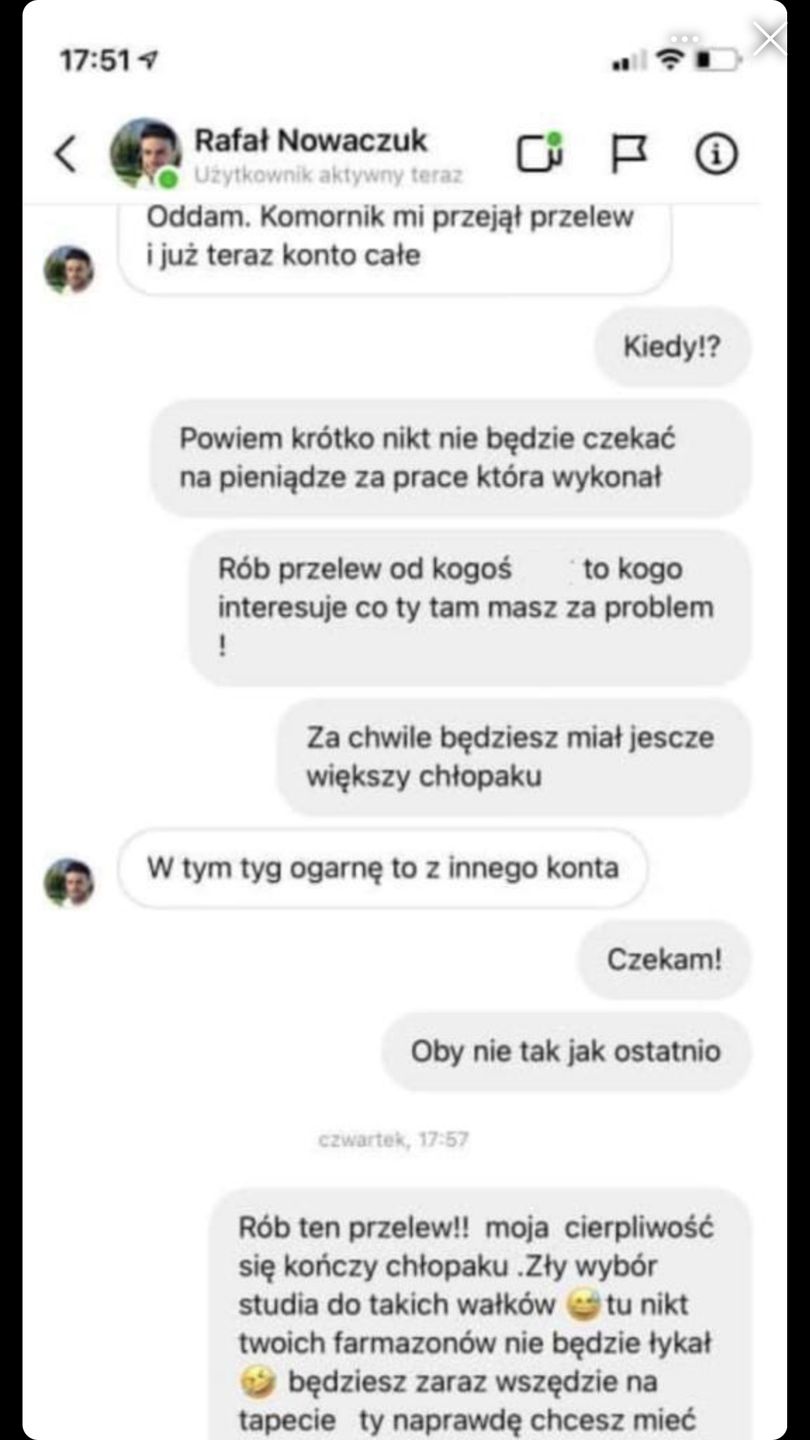Close the image viewer with the X
Screen dimensions: 810x1440
point(770,39)
